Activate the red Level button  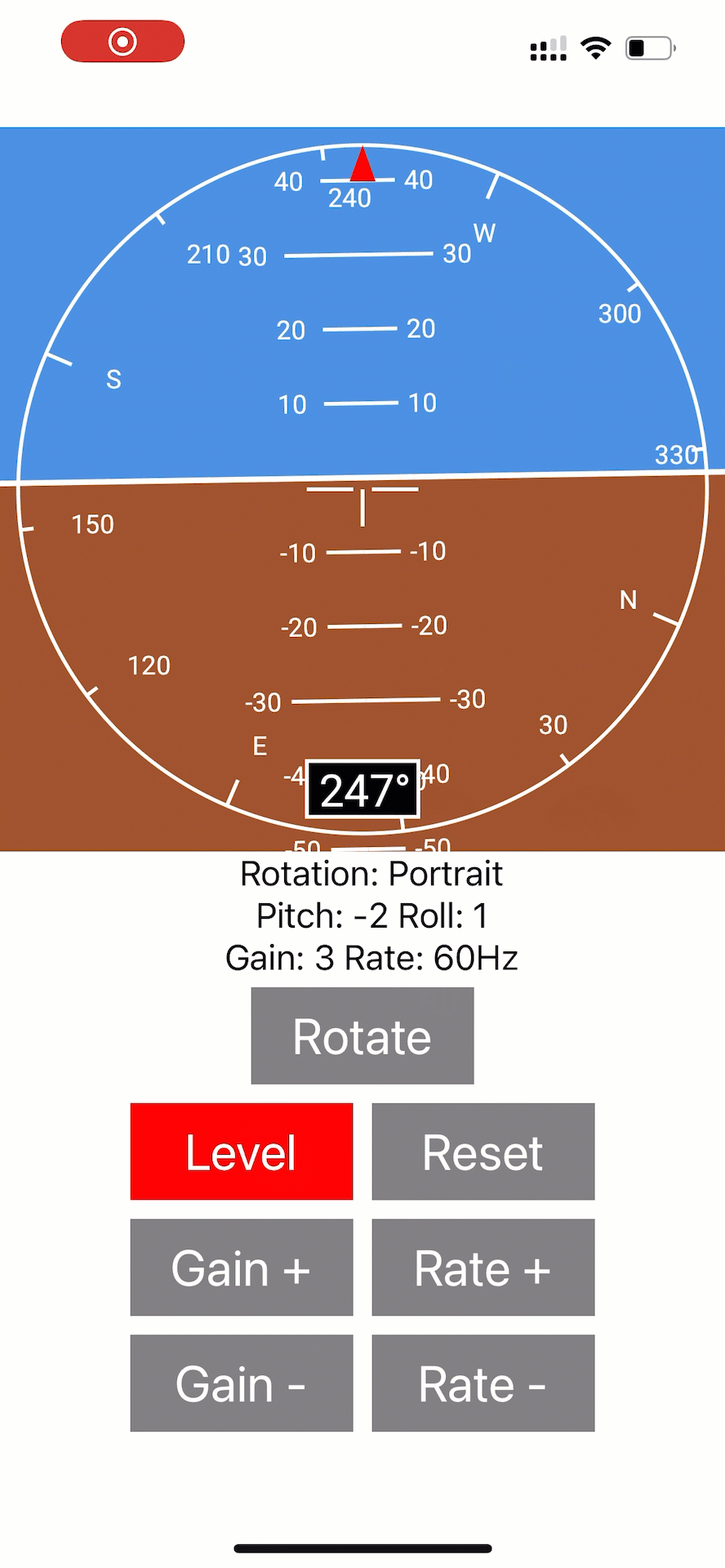[242, 1151]
